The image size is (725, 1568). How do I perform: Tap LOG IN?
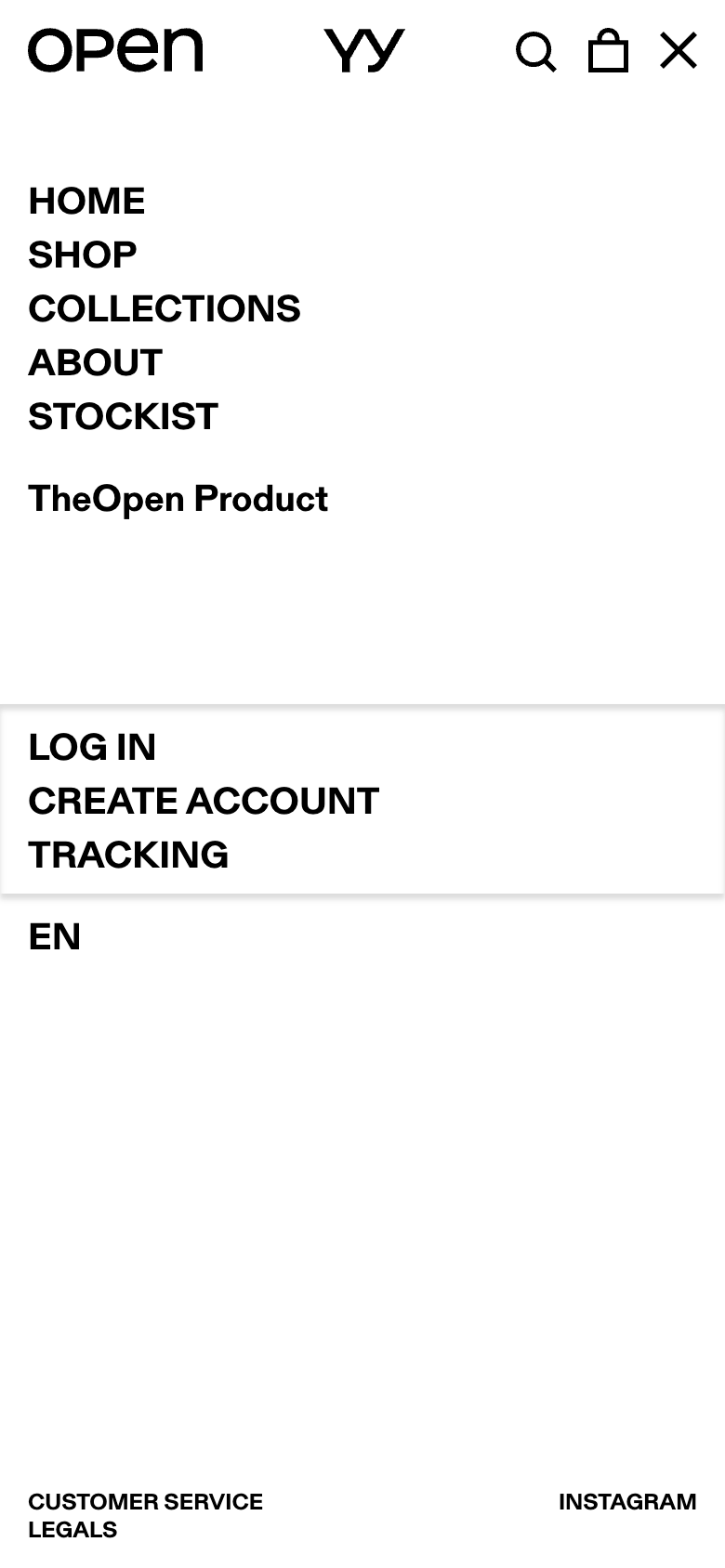tap(92, 748)
